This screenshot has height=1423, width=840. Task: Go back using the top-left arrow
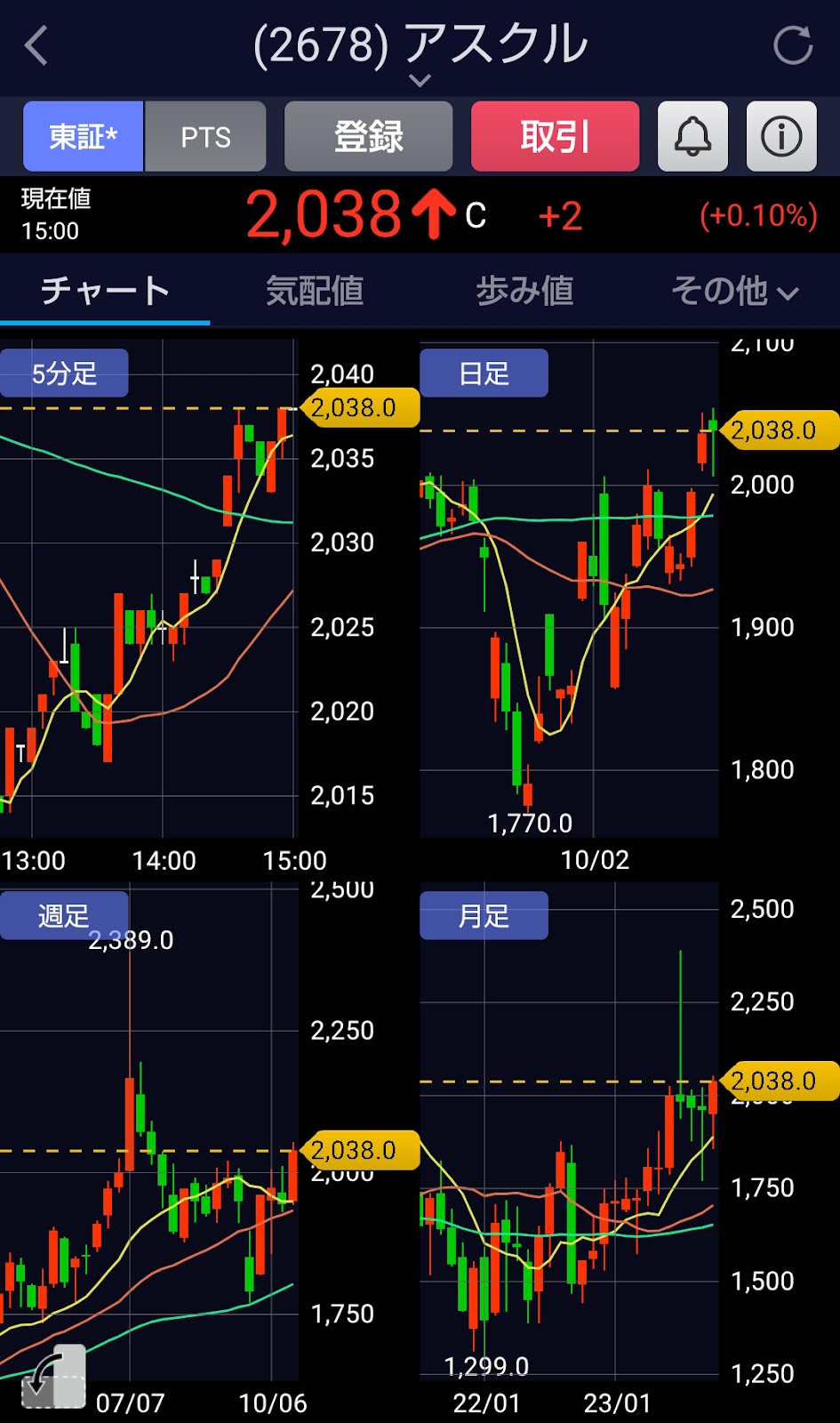point(36,45)
